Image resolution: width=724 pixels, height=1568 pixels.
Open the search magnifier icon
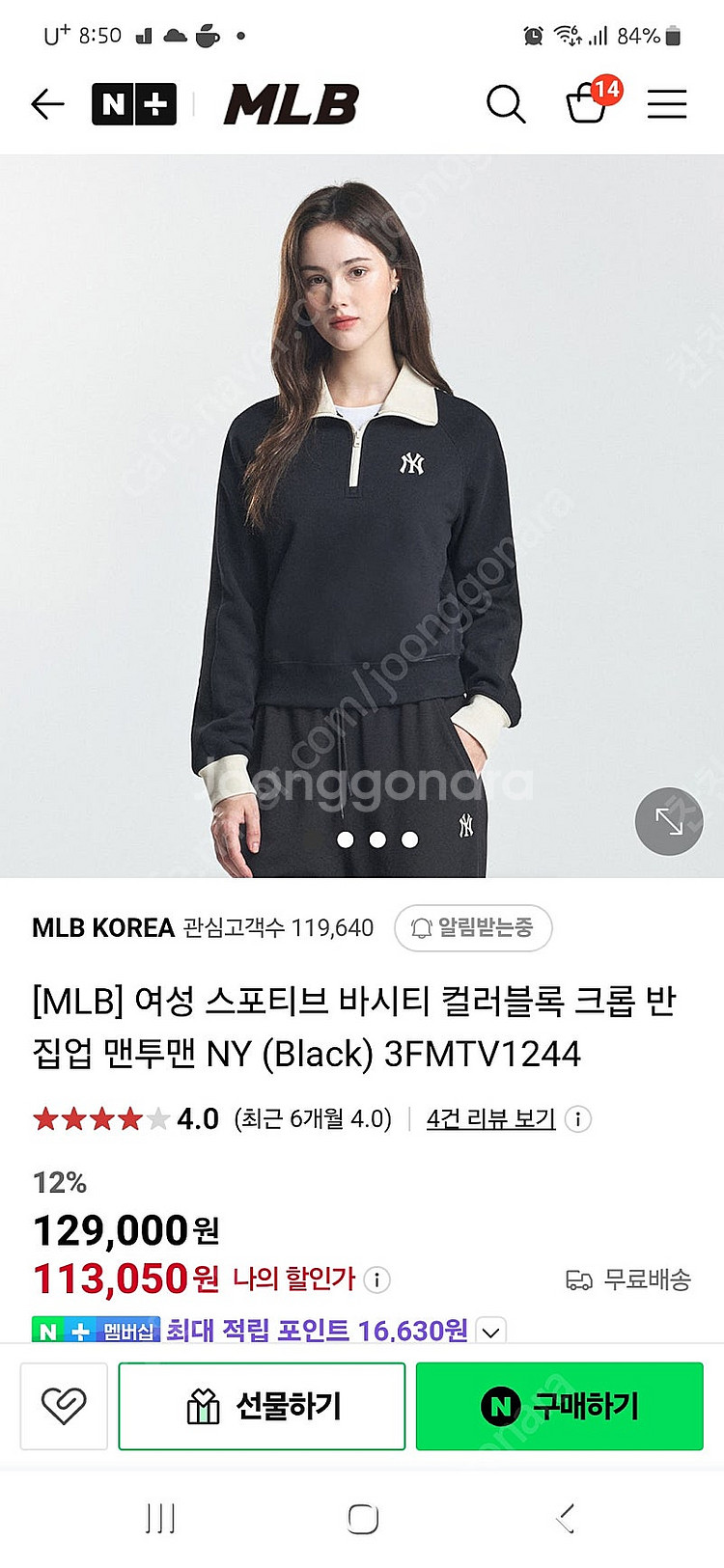pyautogui.click(x=505, y=104)
